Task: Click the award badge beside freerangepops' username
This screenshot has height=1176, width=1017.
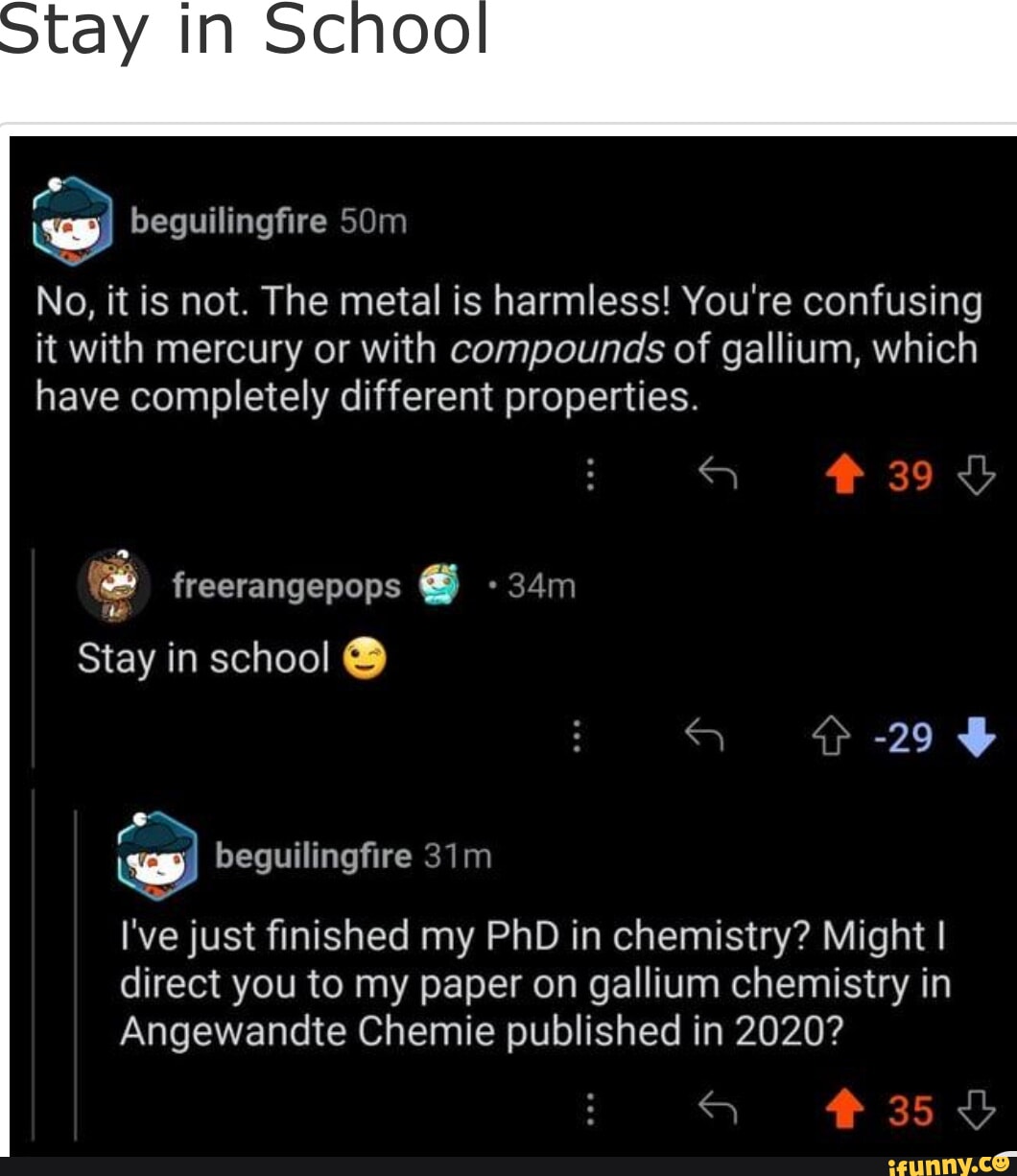Action: [x=438, y=583]
